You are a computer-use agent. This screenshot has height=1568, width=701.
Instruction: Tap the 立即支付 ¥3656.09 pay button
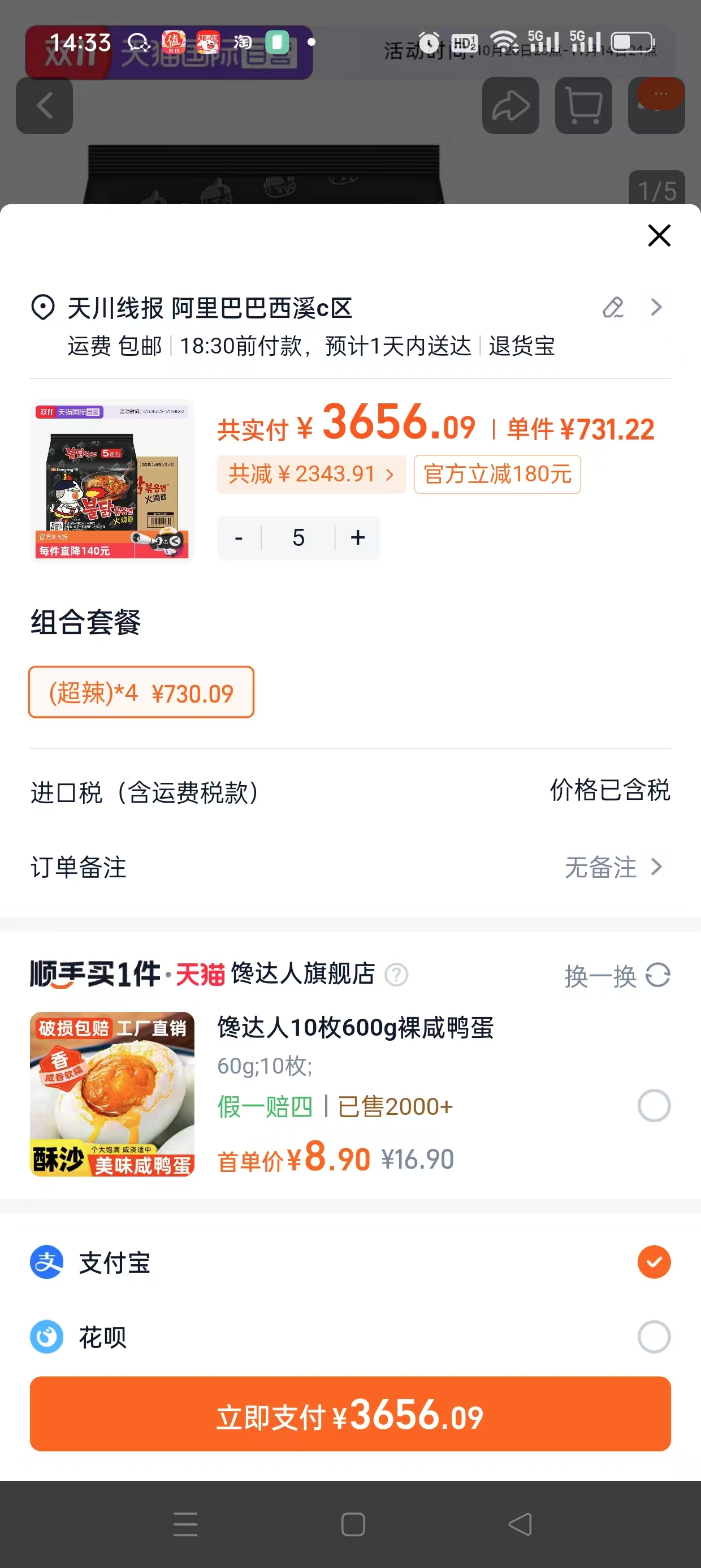pyautogui.click(x=350, y=1415)
